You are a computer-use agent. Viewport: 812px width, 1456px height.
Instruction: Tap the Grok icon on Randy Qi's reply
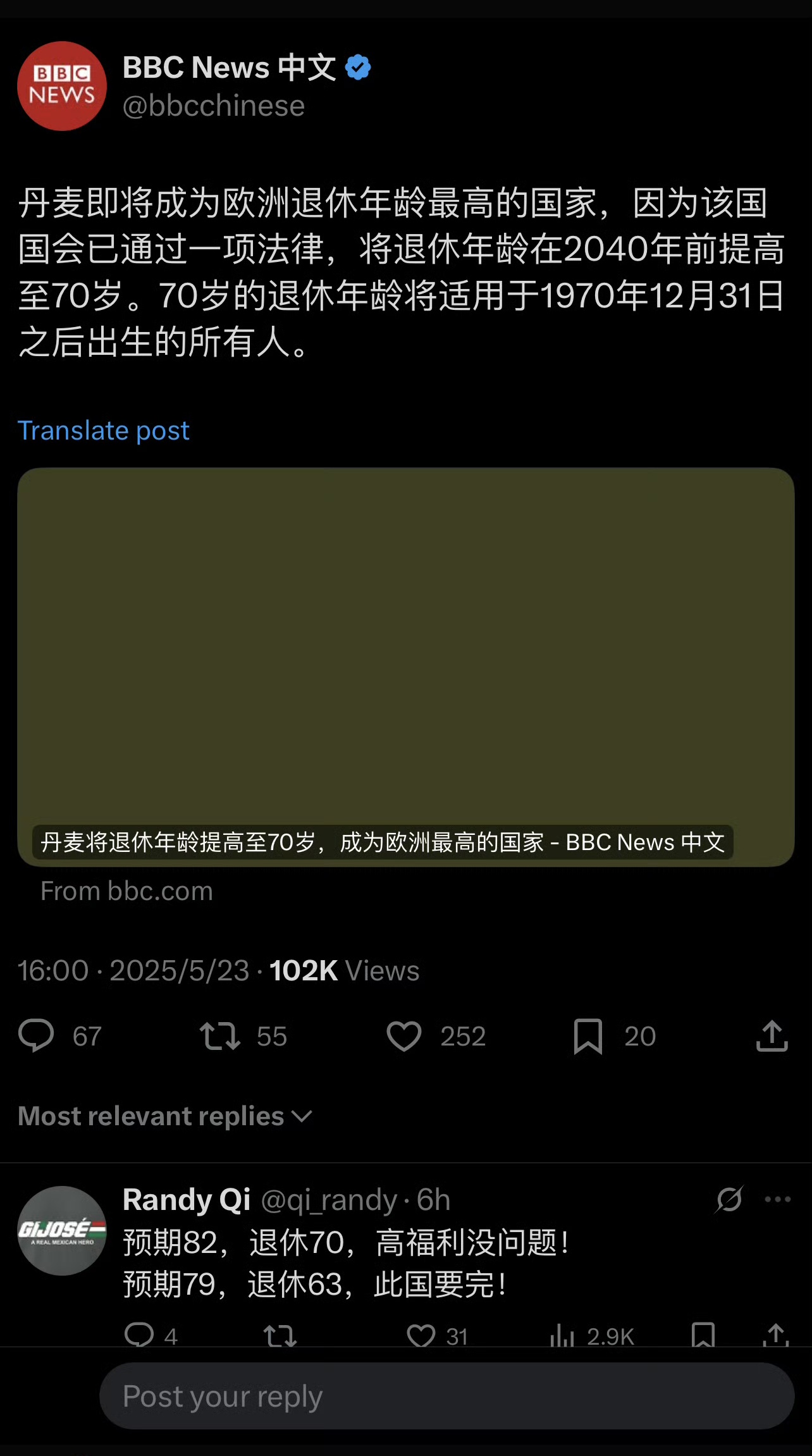pos(729,1199)
